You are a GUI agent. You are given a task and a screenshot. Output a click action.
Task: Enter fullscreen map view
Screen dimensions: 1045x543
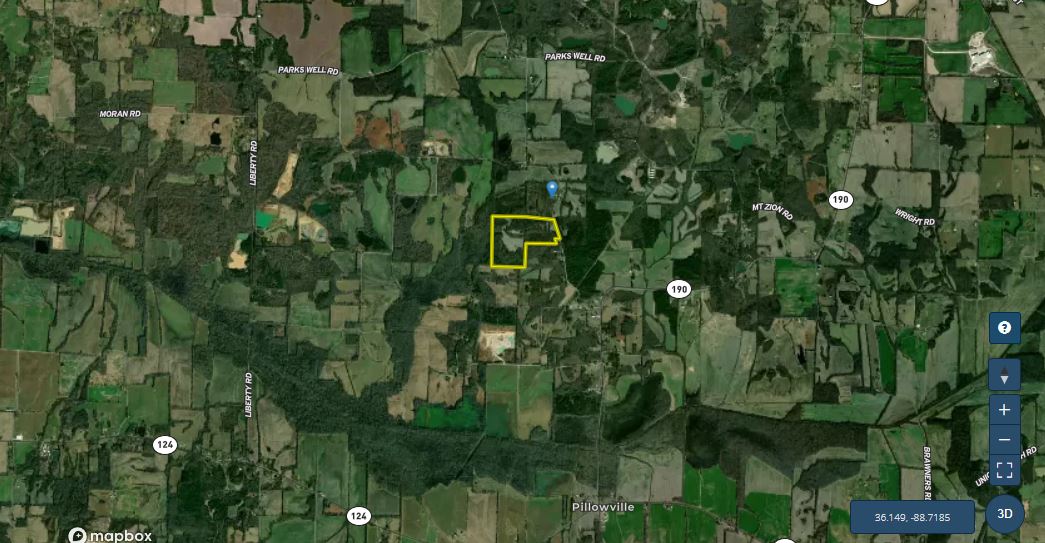point(1004,471)
